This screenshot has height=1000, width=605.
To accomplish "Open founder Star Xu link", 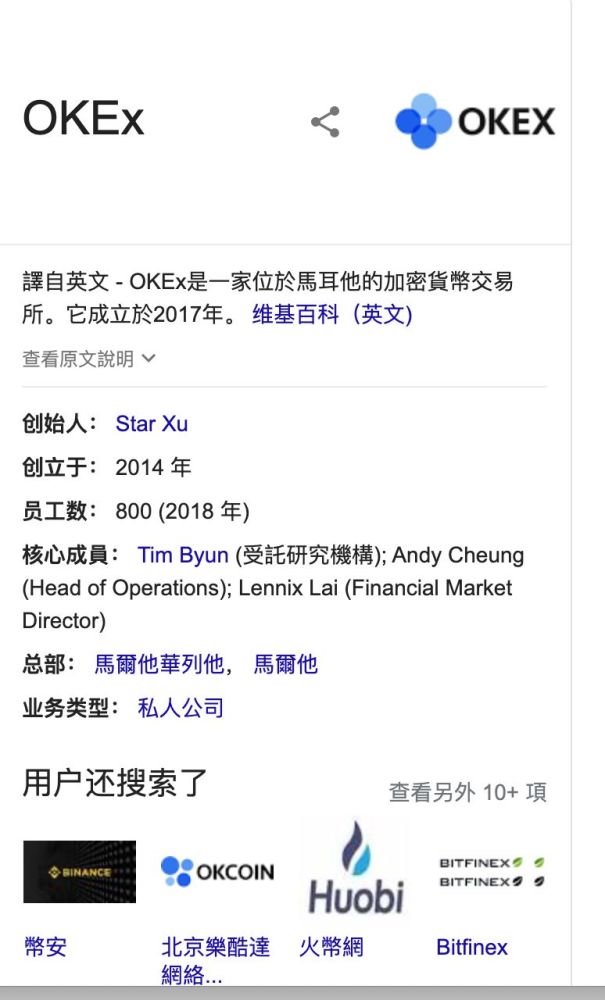I will click(151, 424).
